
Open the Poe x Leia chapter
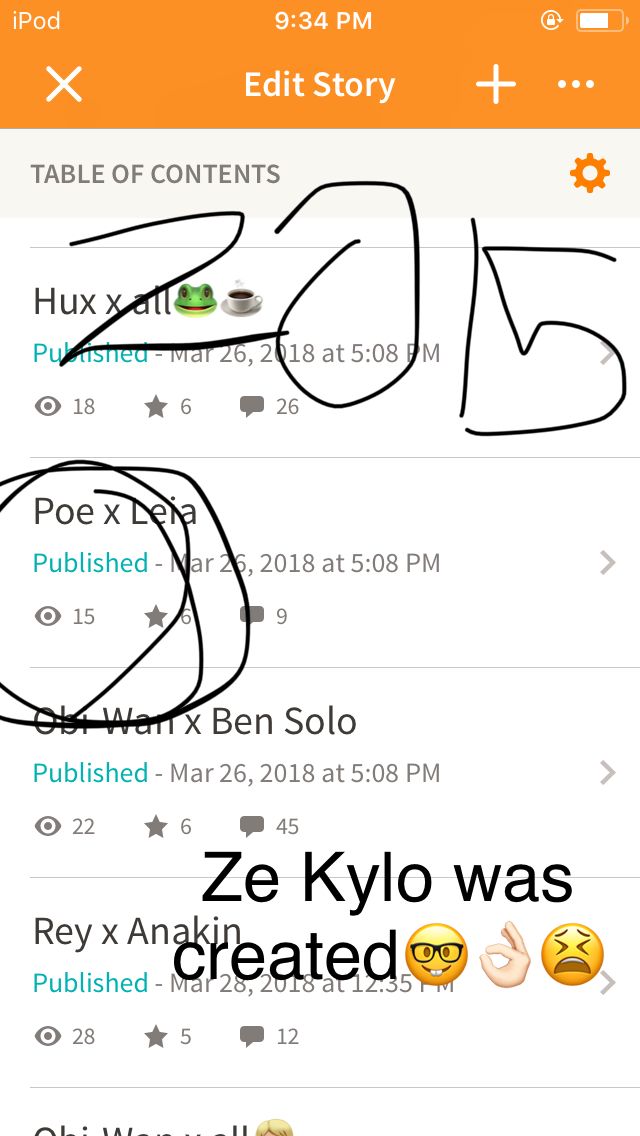point(320,562)
